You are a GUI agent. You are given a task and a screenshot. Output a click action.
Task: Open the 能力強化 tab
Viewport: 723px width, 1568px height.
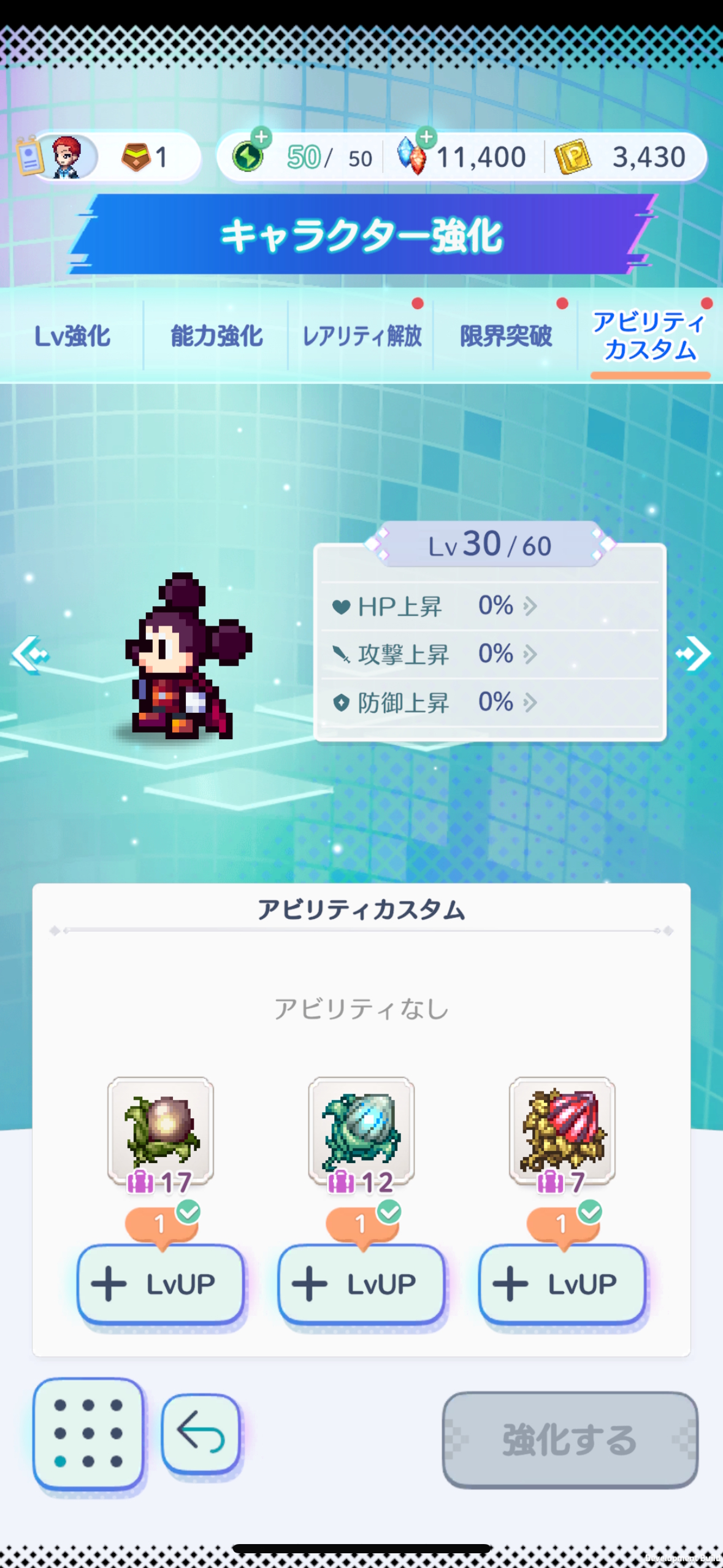[216, 336]
